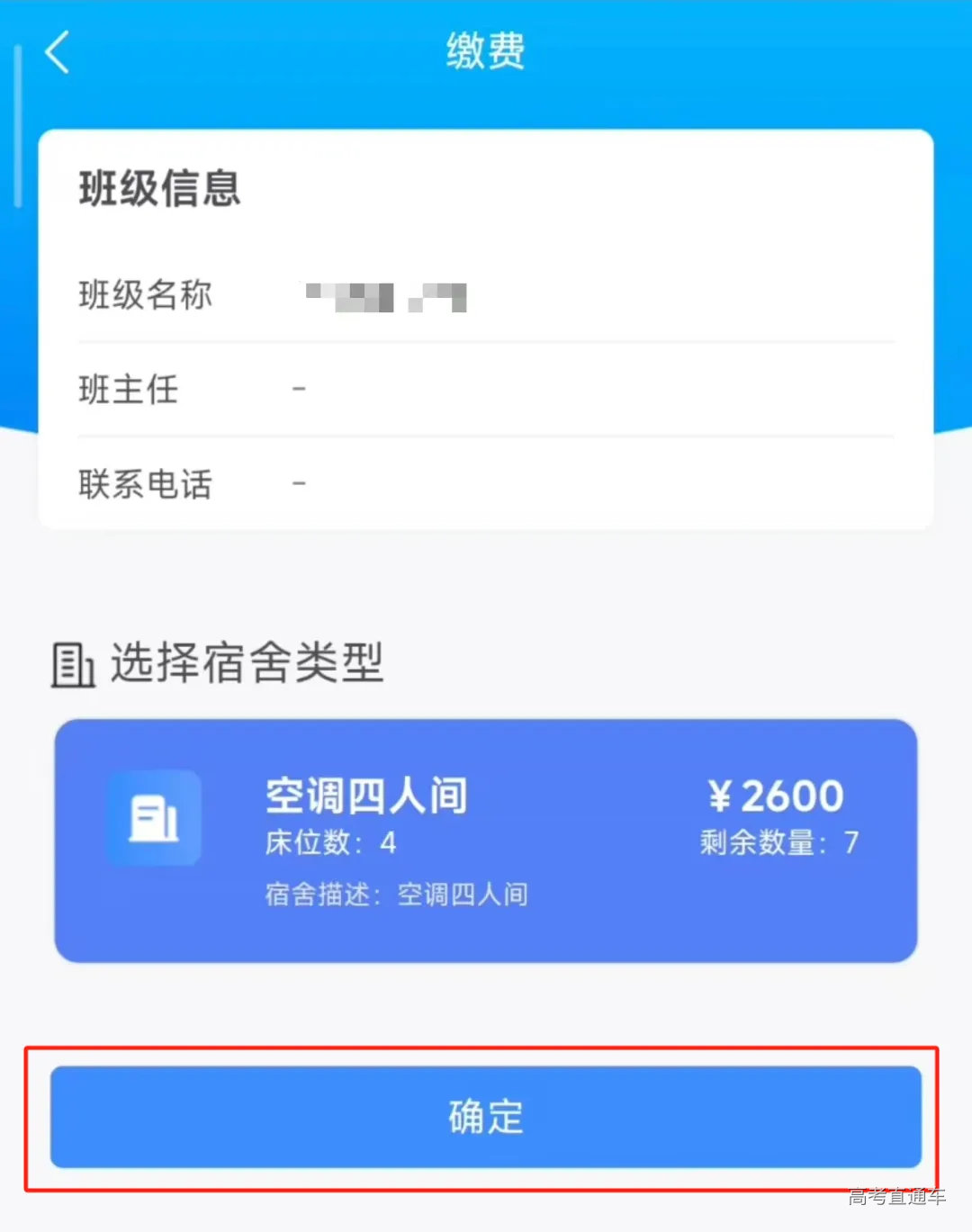Image resolution: width=972 pixels, height=1232 pixels.
Task: Click the section icon before dormitory type heading
Action: point(72,664)
